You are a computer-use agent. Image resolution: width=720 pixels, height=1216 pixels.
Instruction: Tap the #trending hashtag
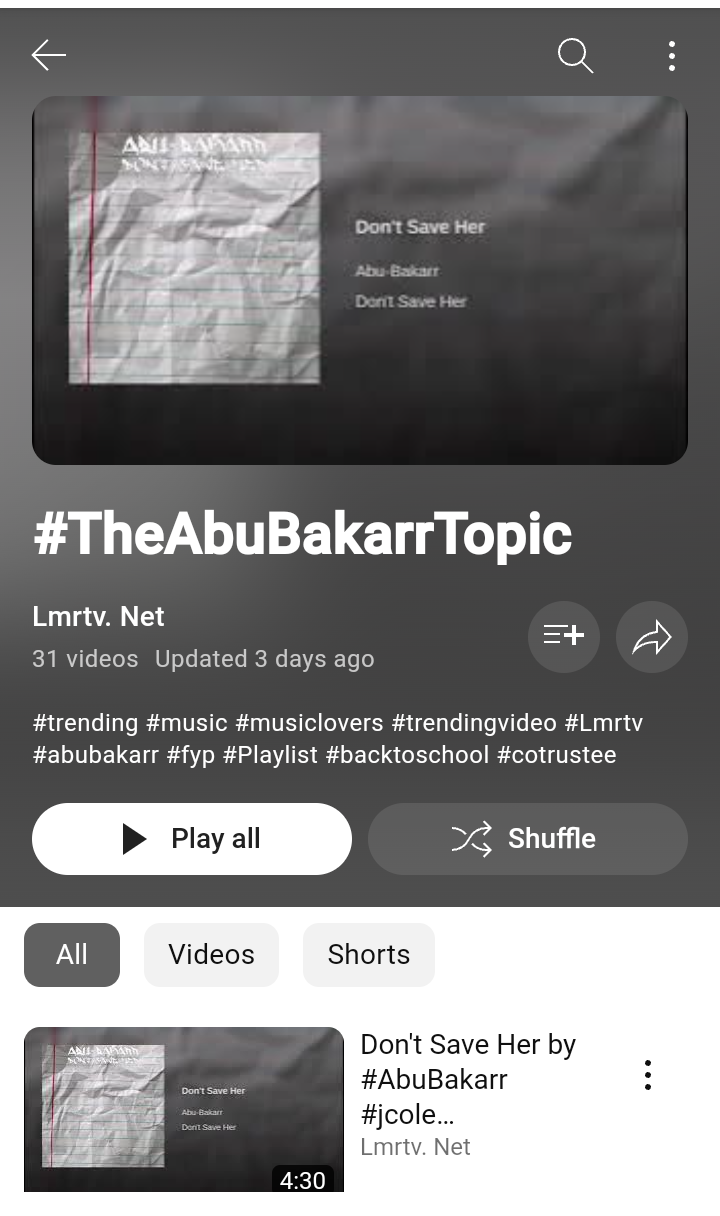point(86,723)
